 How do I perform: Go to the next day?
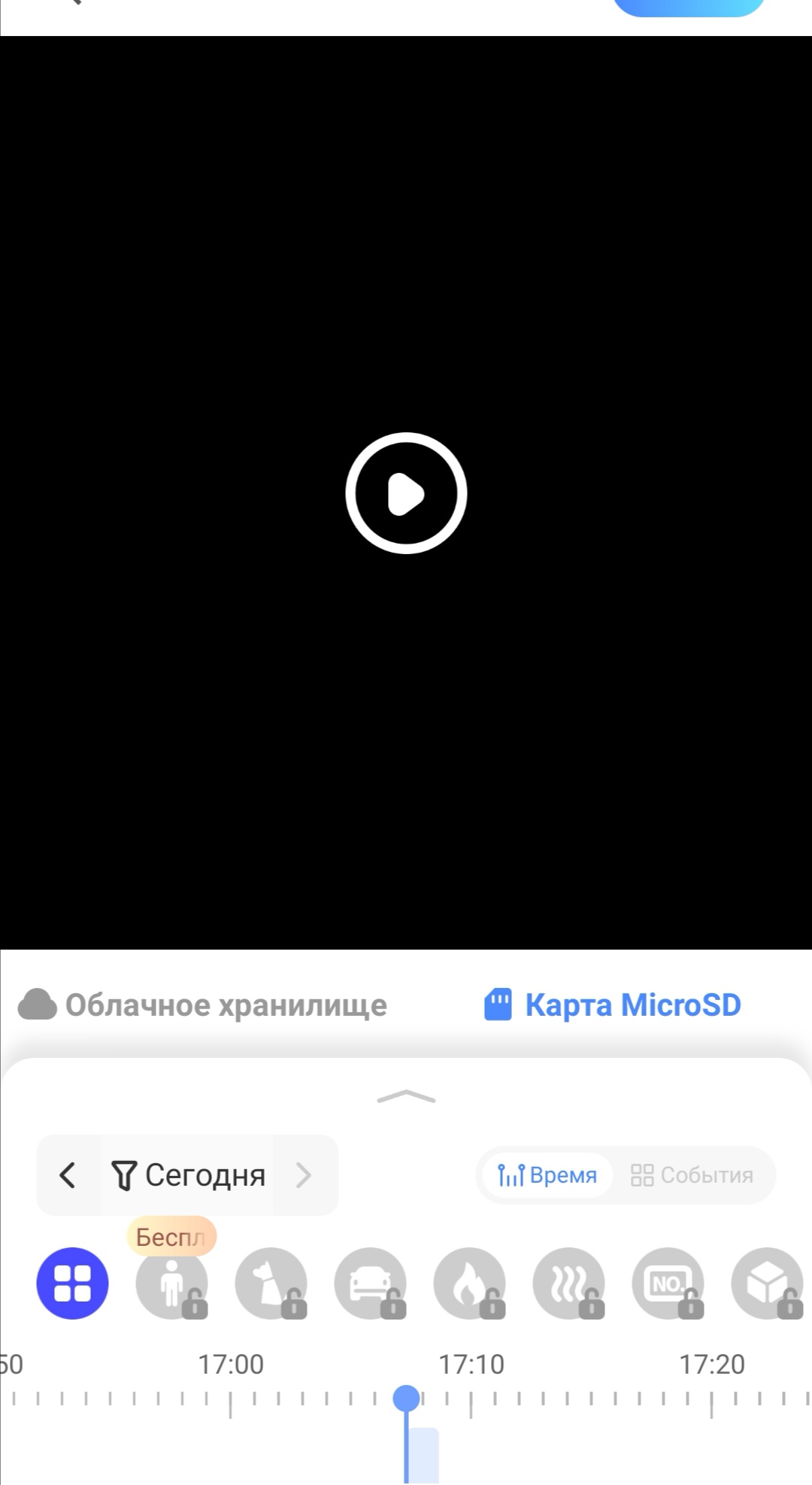pyautogui.click(x=304, y=1174)
